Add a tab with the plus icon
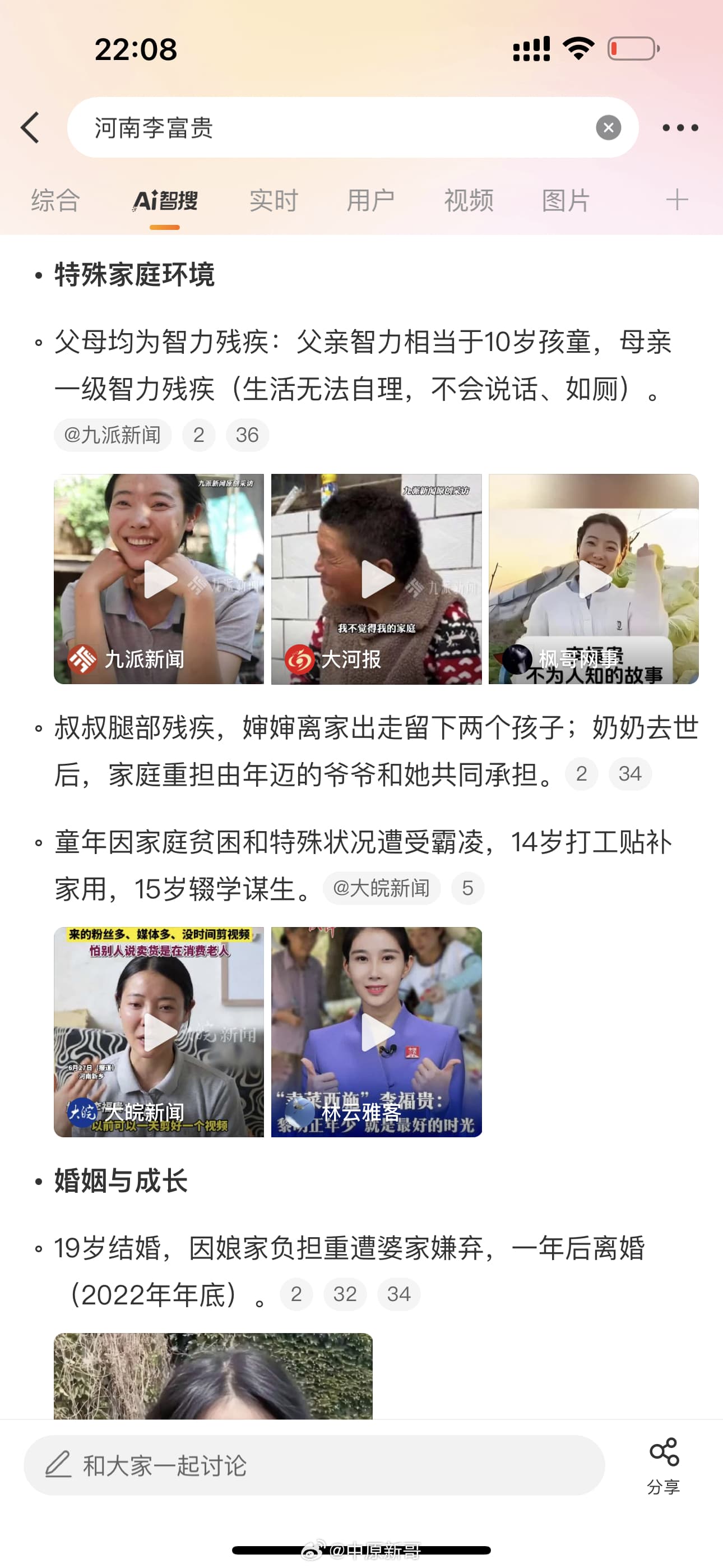 pyautogui.click(x=676, y=200)
